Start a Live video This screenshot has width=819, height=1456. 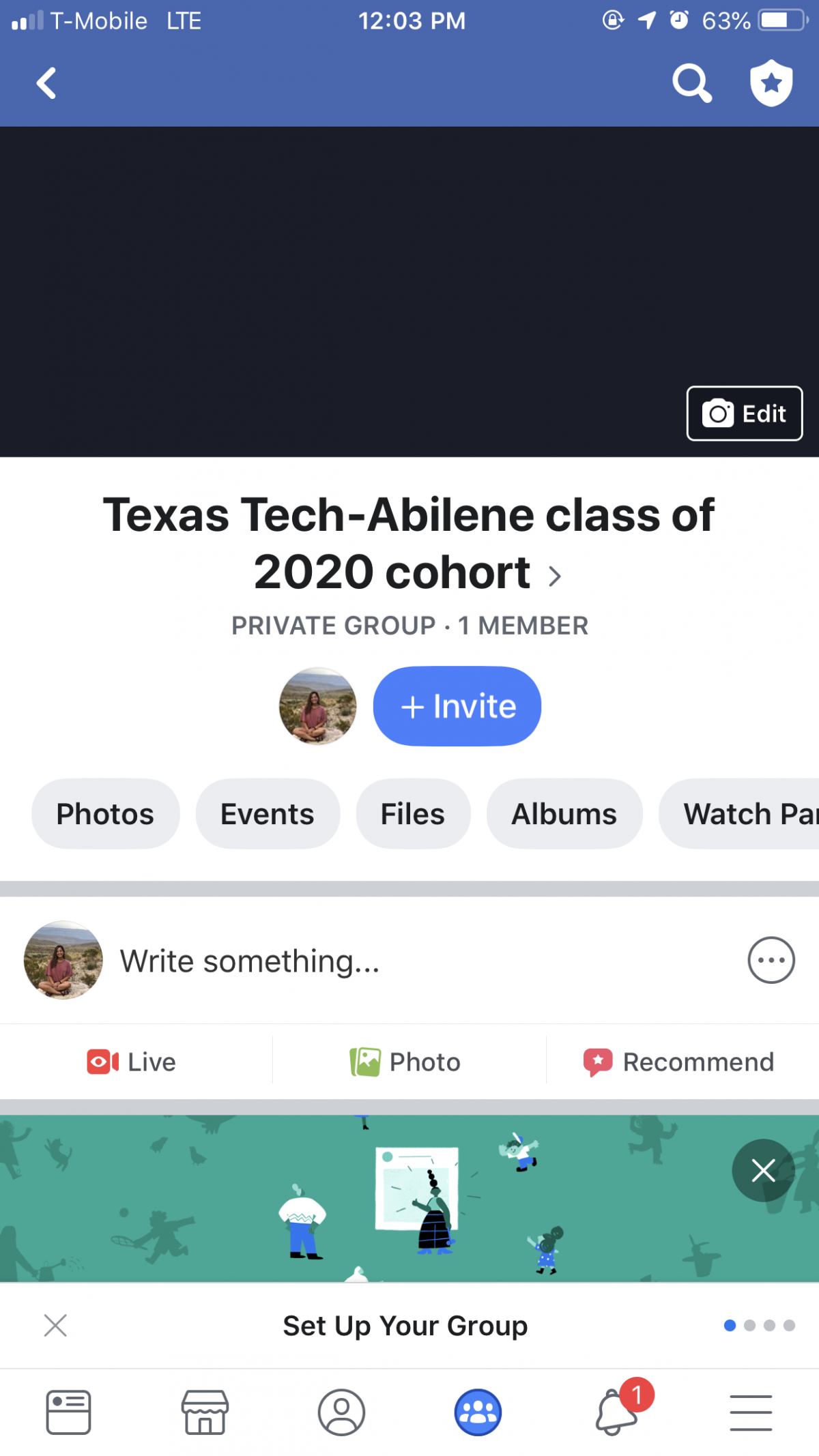point(132,1062)
